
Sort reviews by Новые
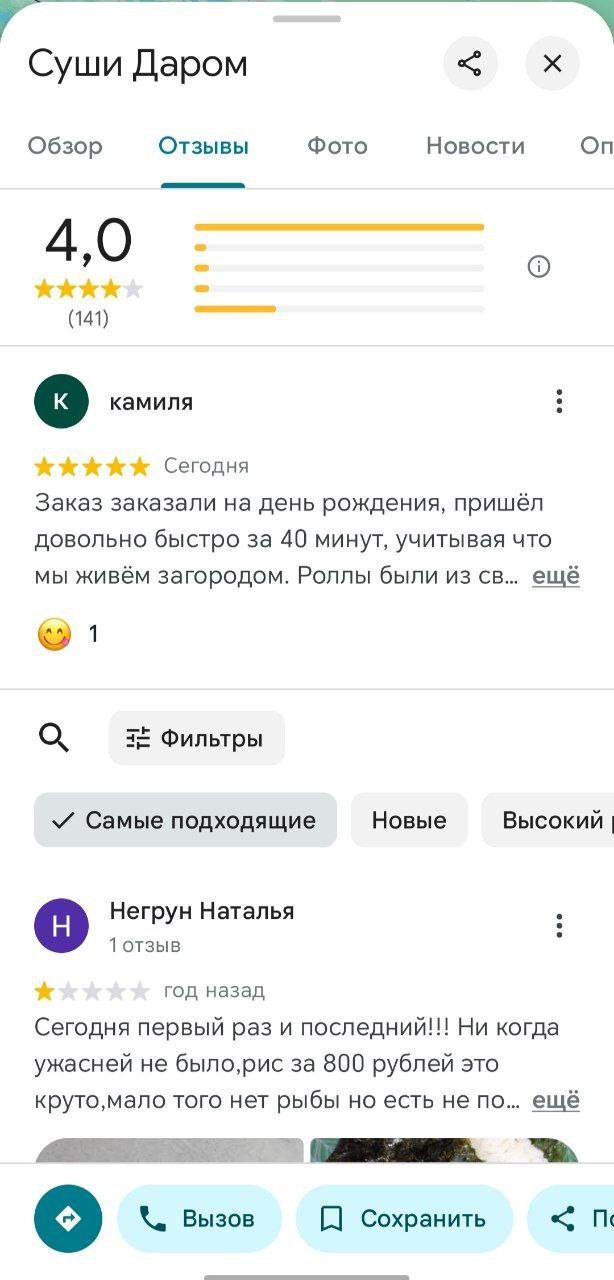point(409,821)
